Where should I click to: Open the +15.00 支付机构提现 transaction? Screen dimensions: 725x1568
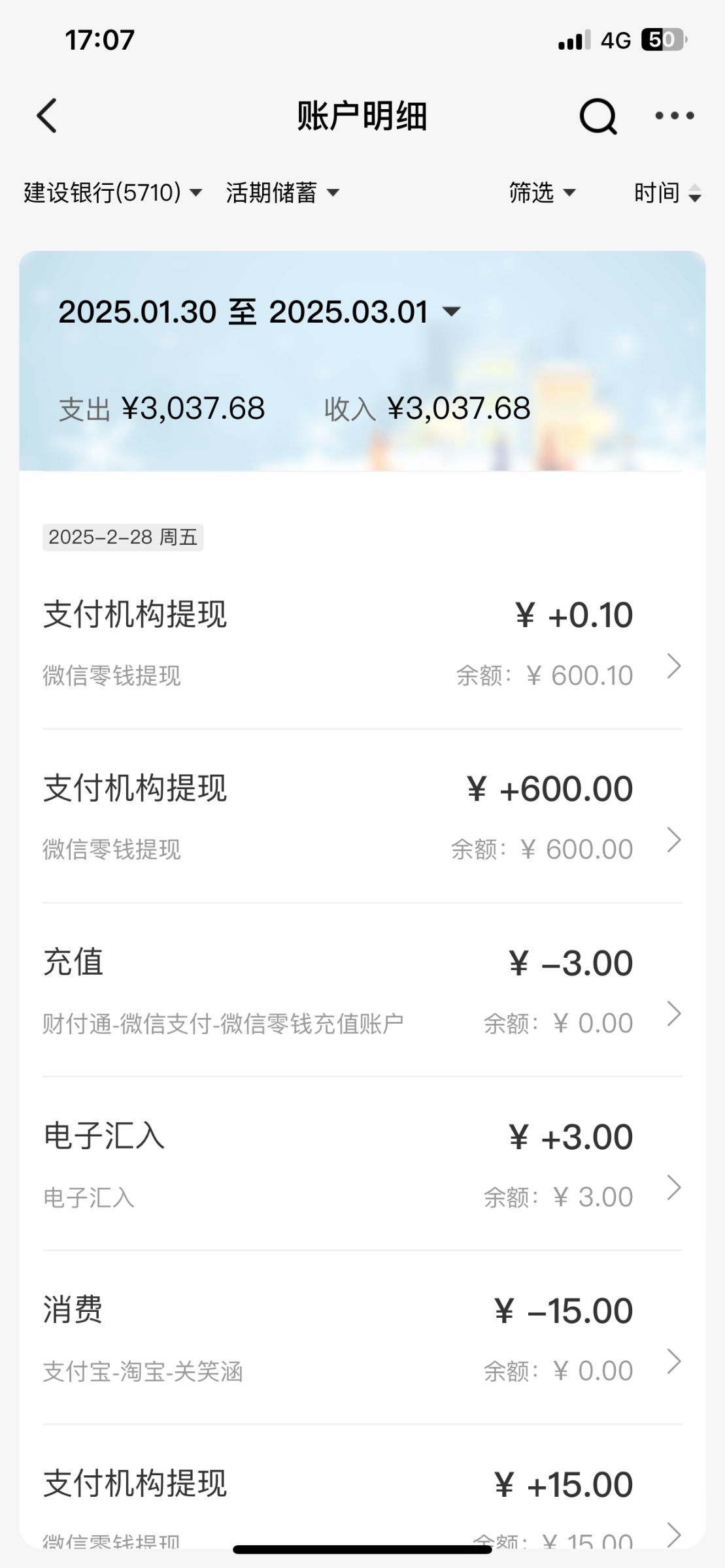(x=362, y=1487)
